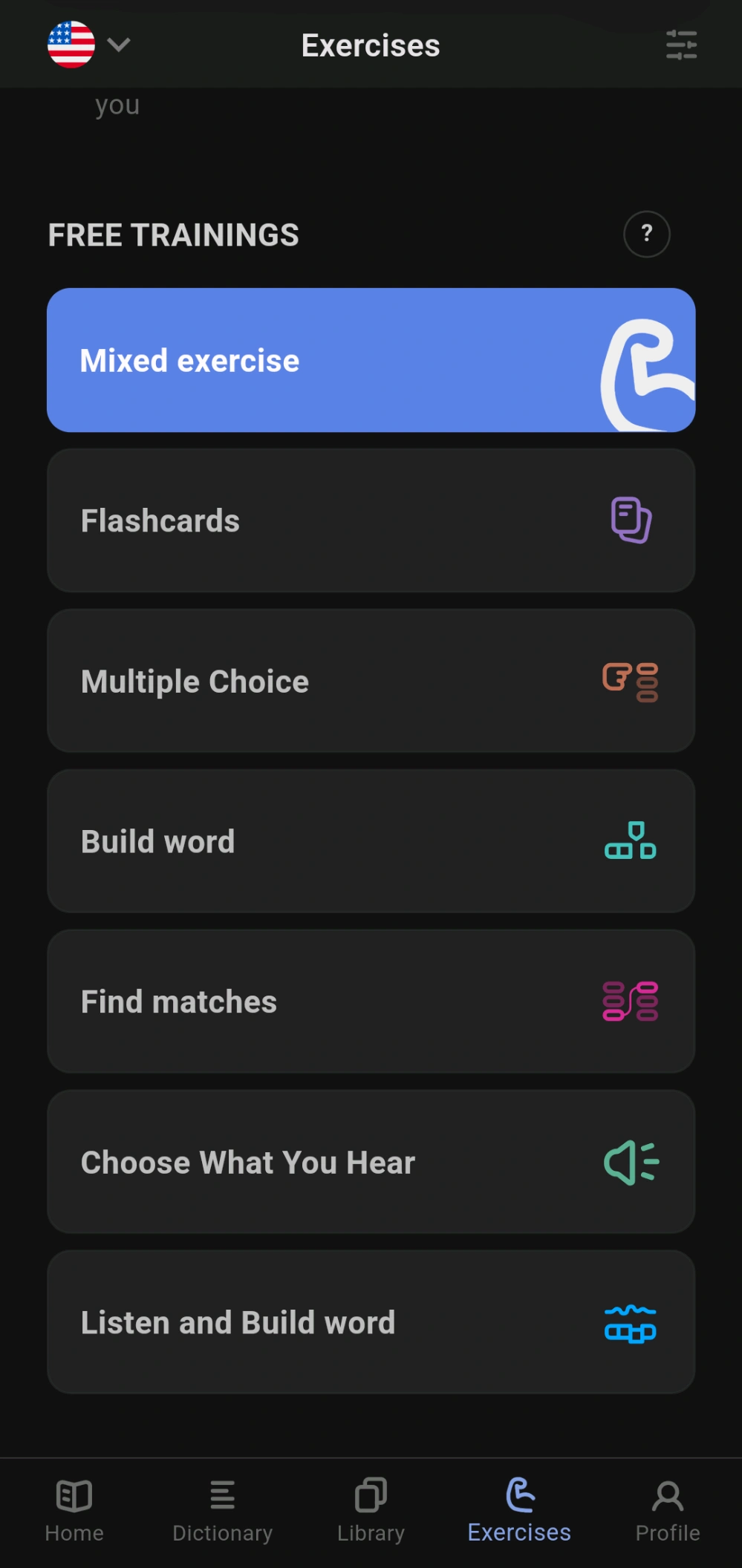Open the language selector dropdown with US flag
Image resolution: width=742 pixels, height=1568 pixels.
(x=88, y=45)
